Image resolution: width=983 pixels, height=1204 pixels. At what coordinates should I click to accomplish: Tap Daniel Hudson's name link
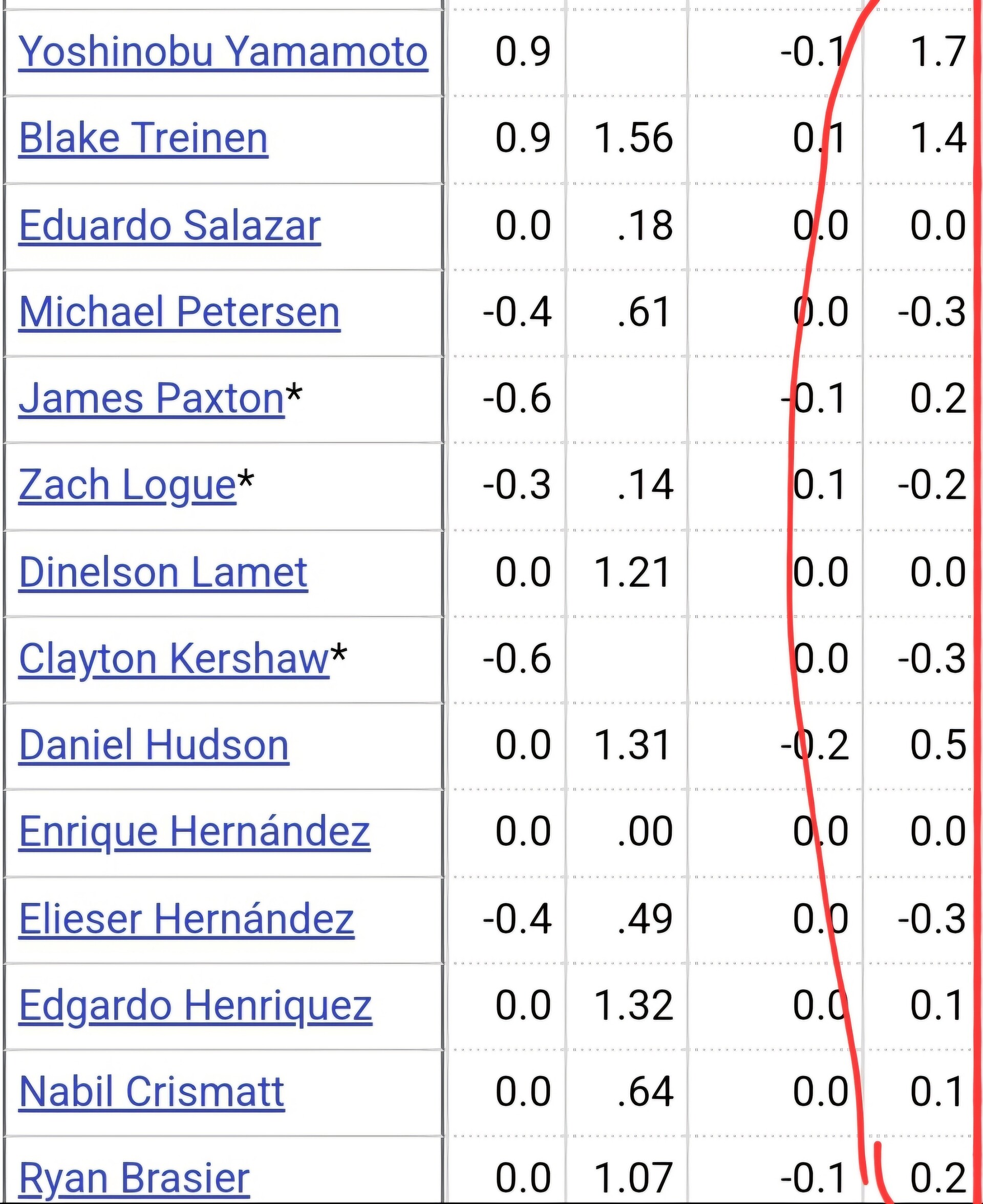click(154, 746)
